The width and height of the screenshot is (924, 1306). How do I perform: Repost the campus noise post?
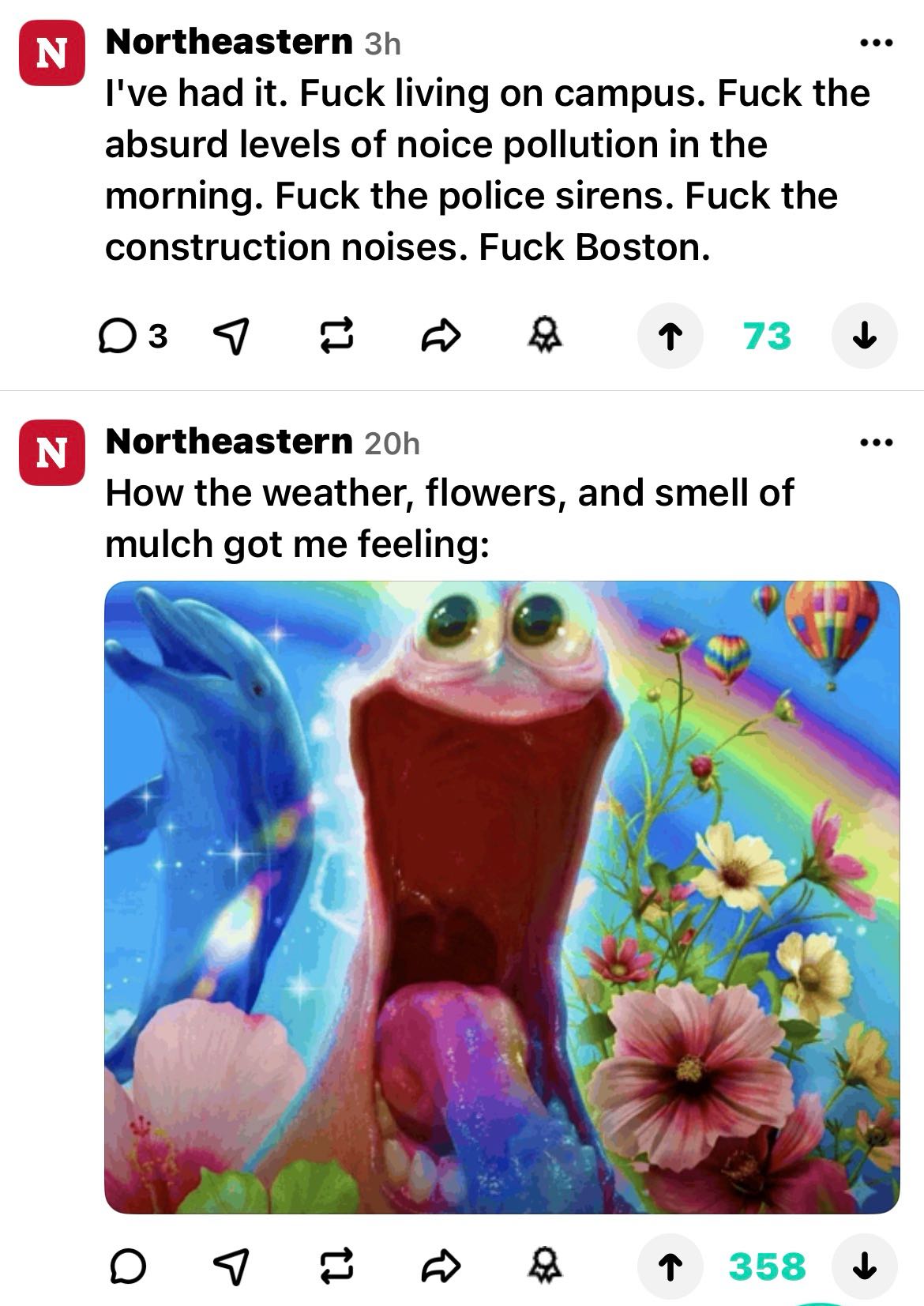[336, 337]
